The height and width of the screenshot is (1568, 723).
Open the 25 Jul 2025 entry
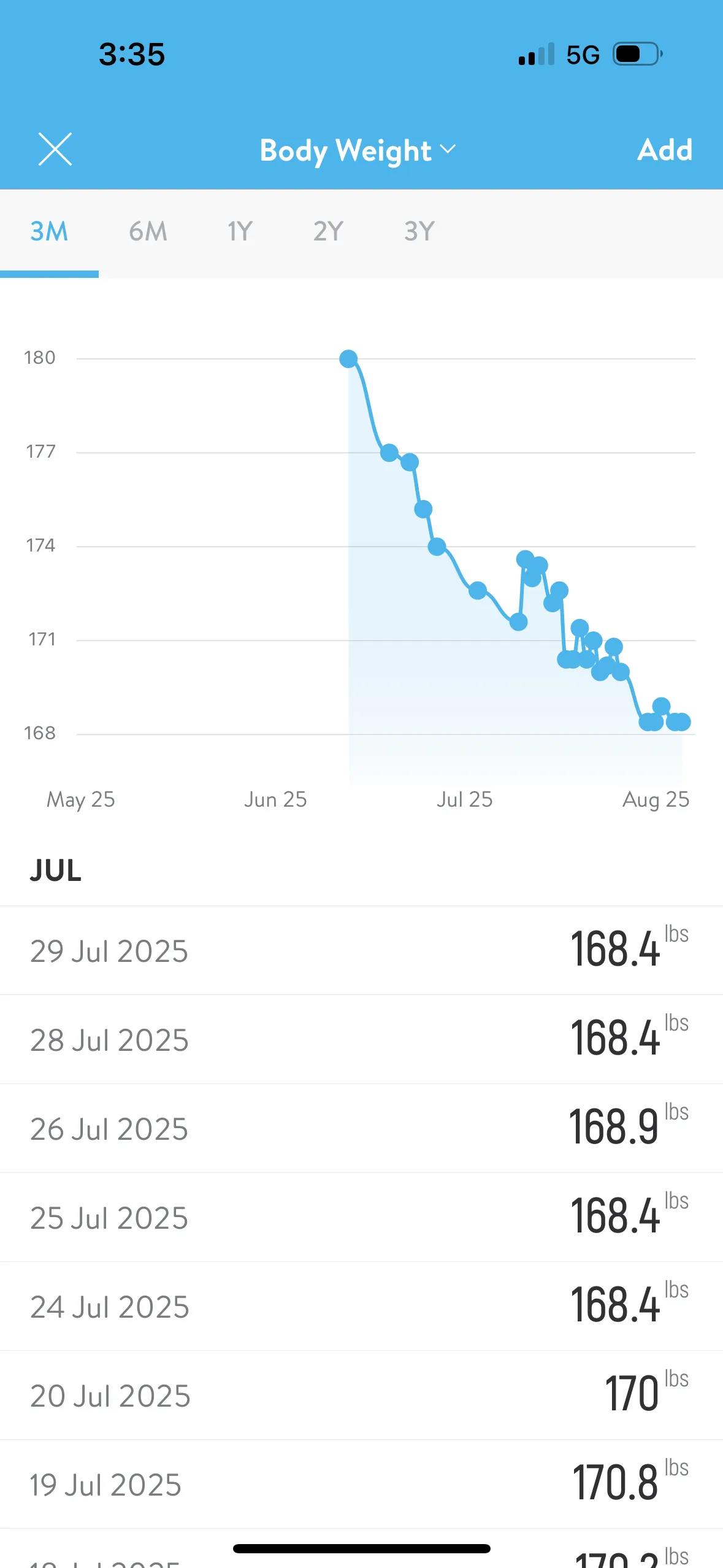click(x=361, y=1217)
